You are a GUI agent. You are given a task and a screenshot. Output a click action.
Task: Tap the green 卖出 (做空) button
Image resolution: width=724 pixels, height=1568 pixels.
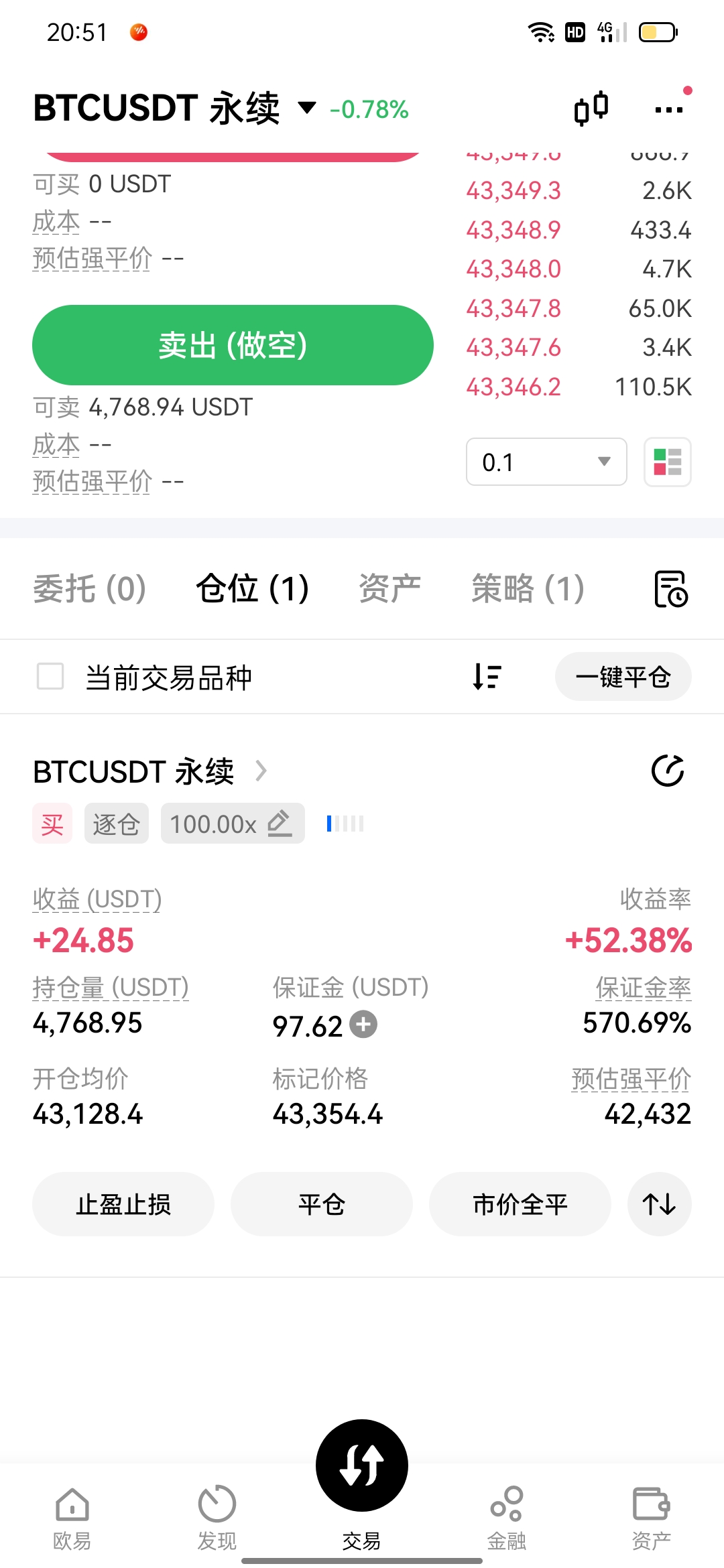point(233,345)
